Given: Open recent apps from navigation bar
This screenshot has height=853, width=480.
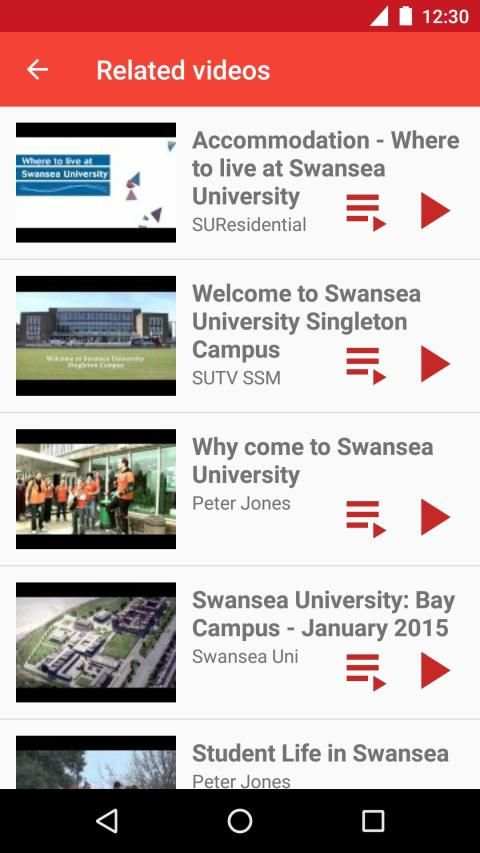Looking at the screenshot, I should [x=373, y=820].
